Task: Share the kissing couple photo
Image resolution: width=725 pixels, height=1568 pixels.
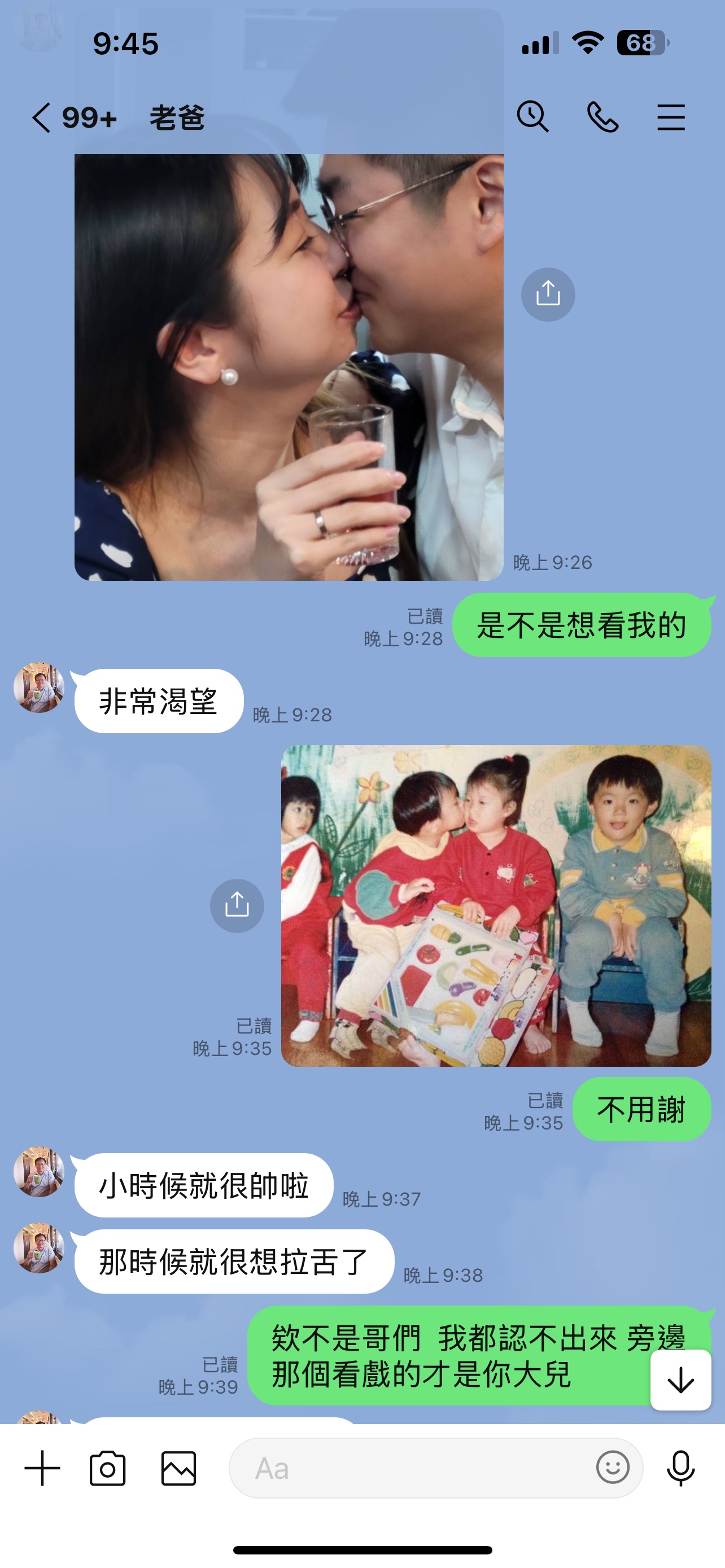Action: tap(548, 295)
